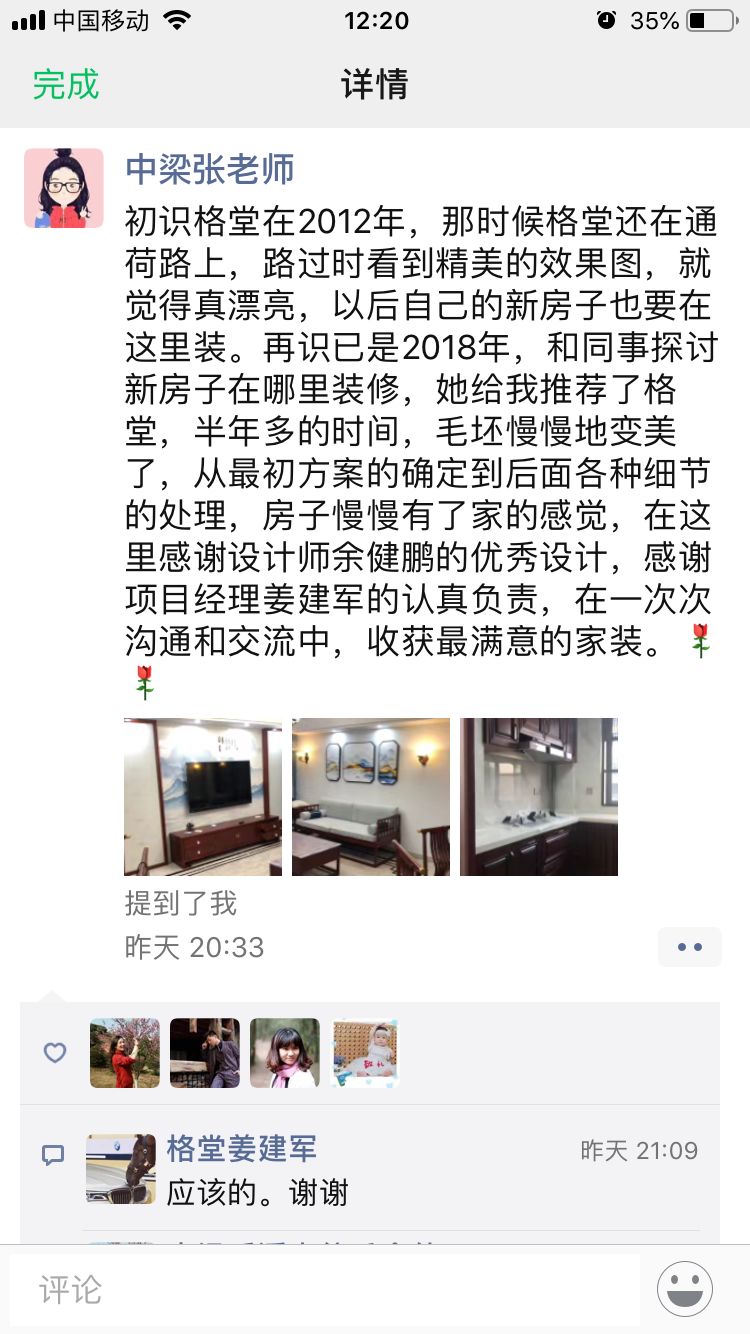Open the 中梁张老师 name link

click(x=210, y=169)
